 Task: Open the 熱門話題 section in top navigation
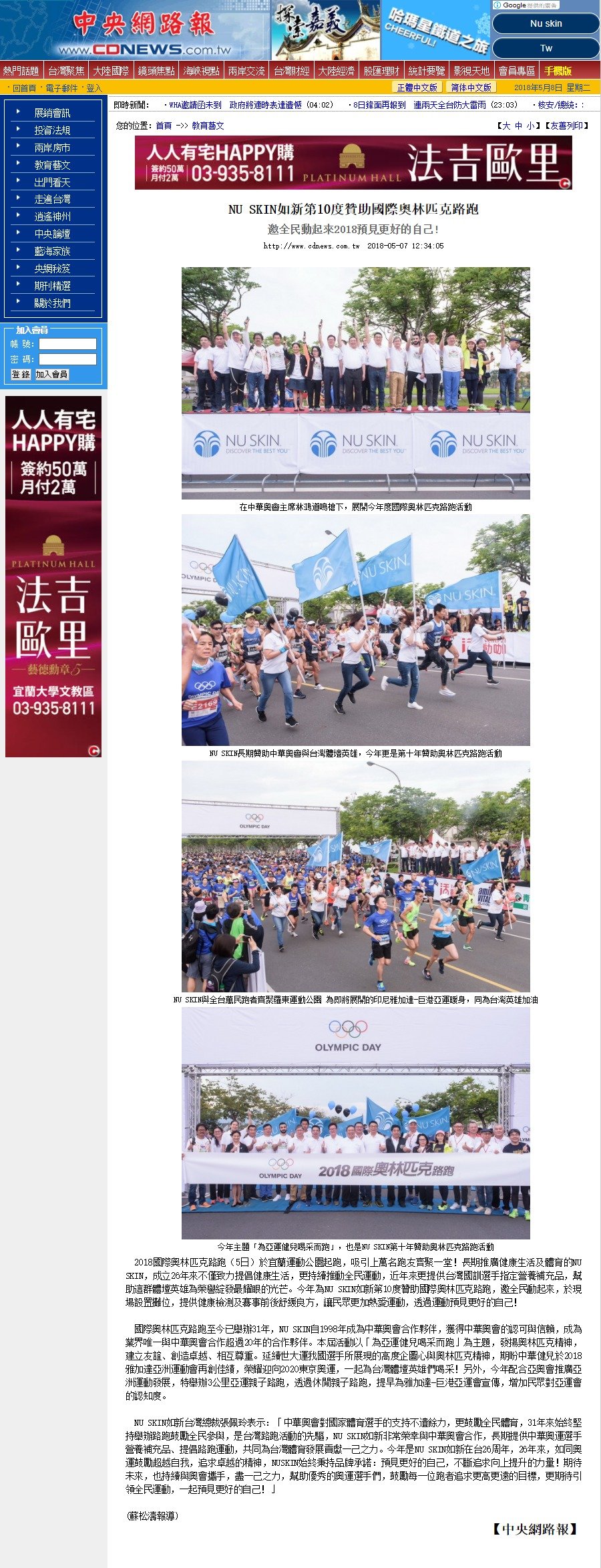pyautogui.click(x=21, y=71)
